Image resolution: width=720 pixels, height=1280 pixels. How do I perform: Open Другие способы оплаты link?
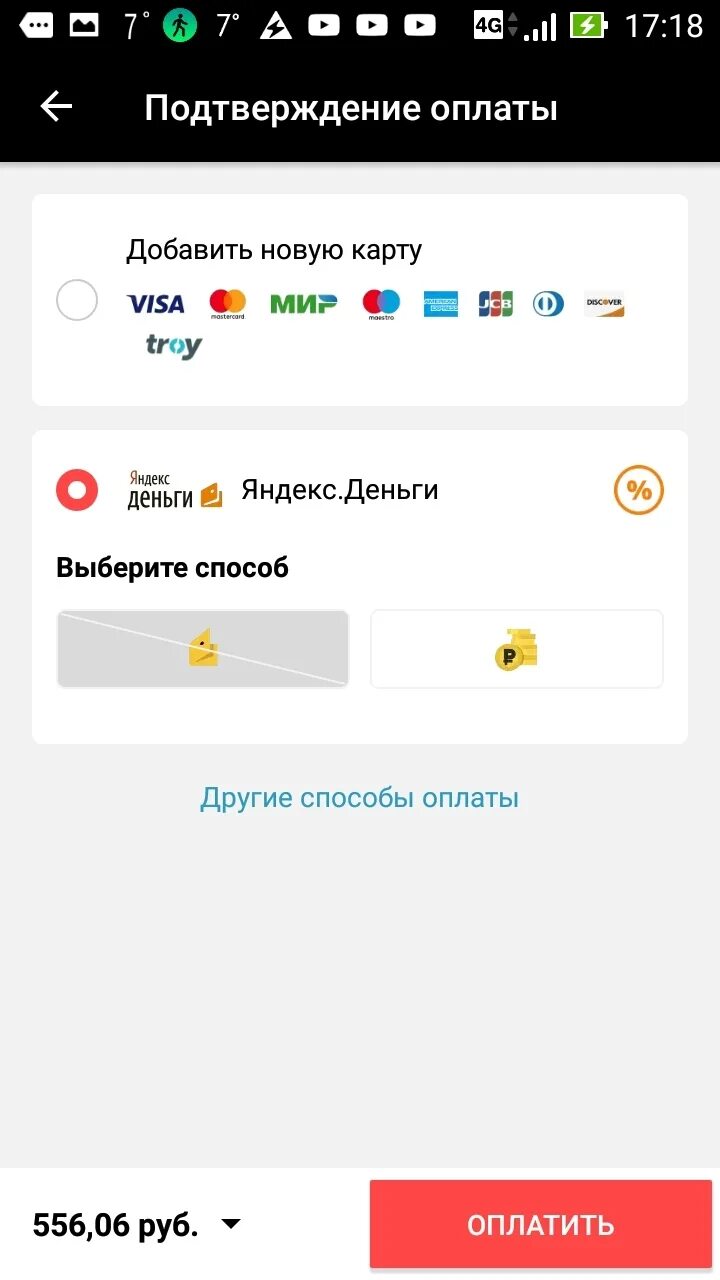[360, 798]
